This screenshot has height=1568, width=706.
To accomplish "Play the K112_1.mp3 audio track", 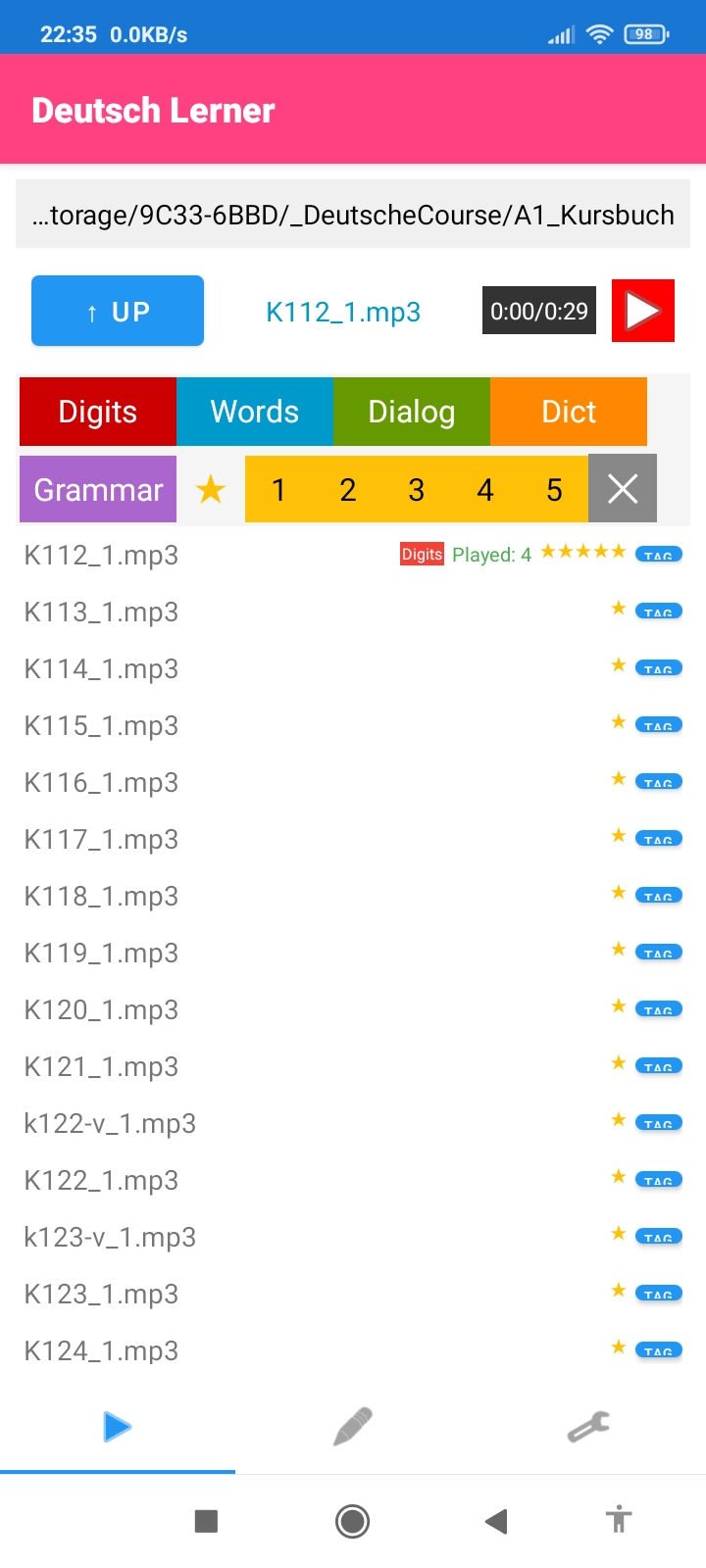I will tap(643, 312).
